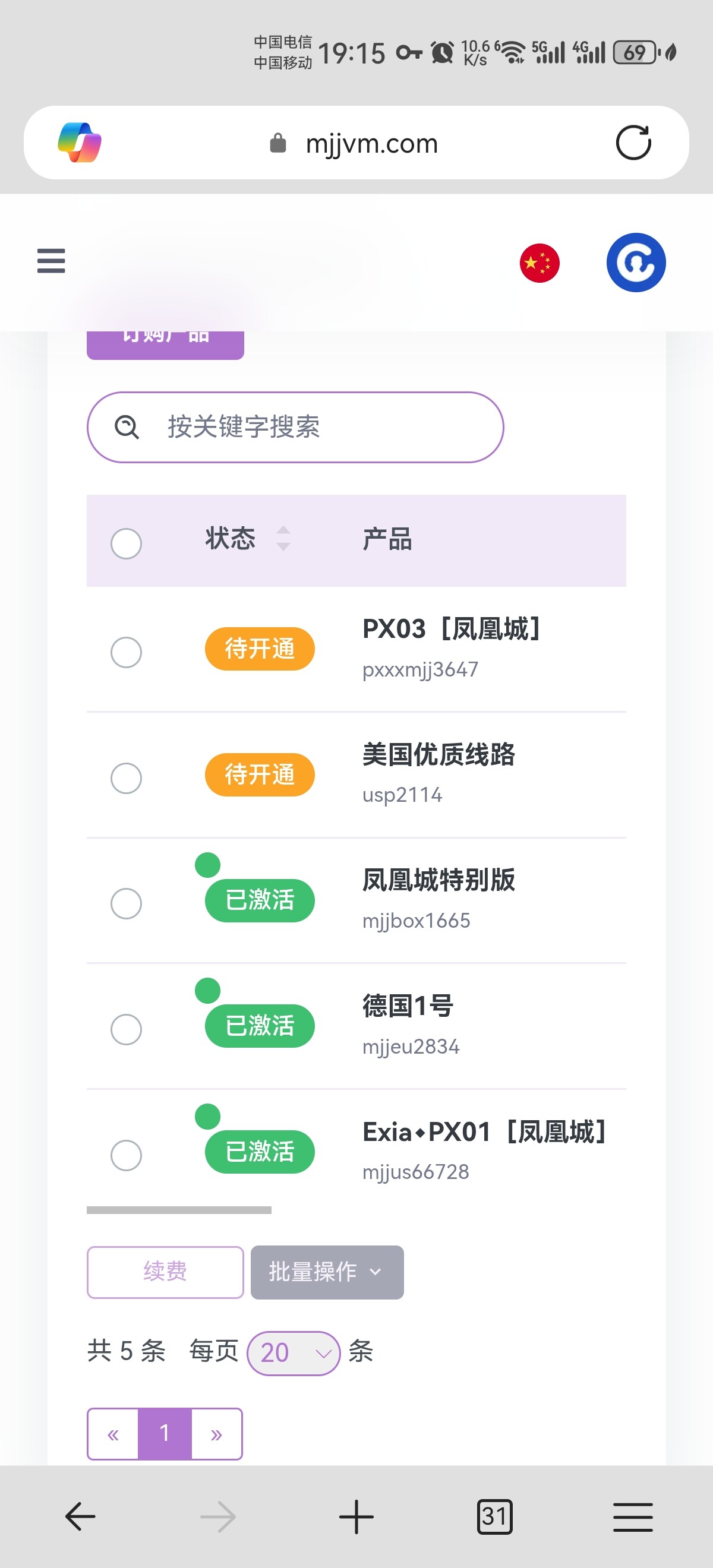Change language via the China flag icon

(540, 263)
